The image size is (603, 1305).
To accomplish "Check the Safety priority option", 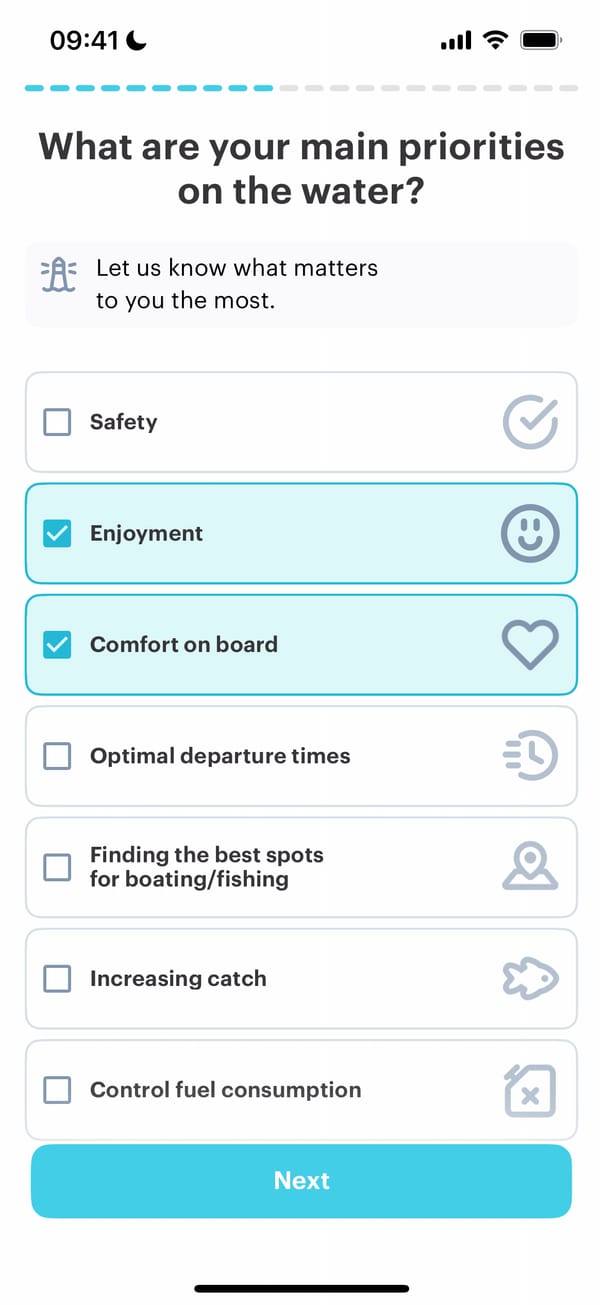I will click(58, 422).
